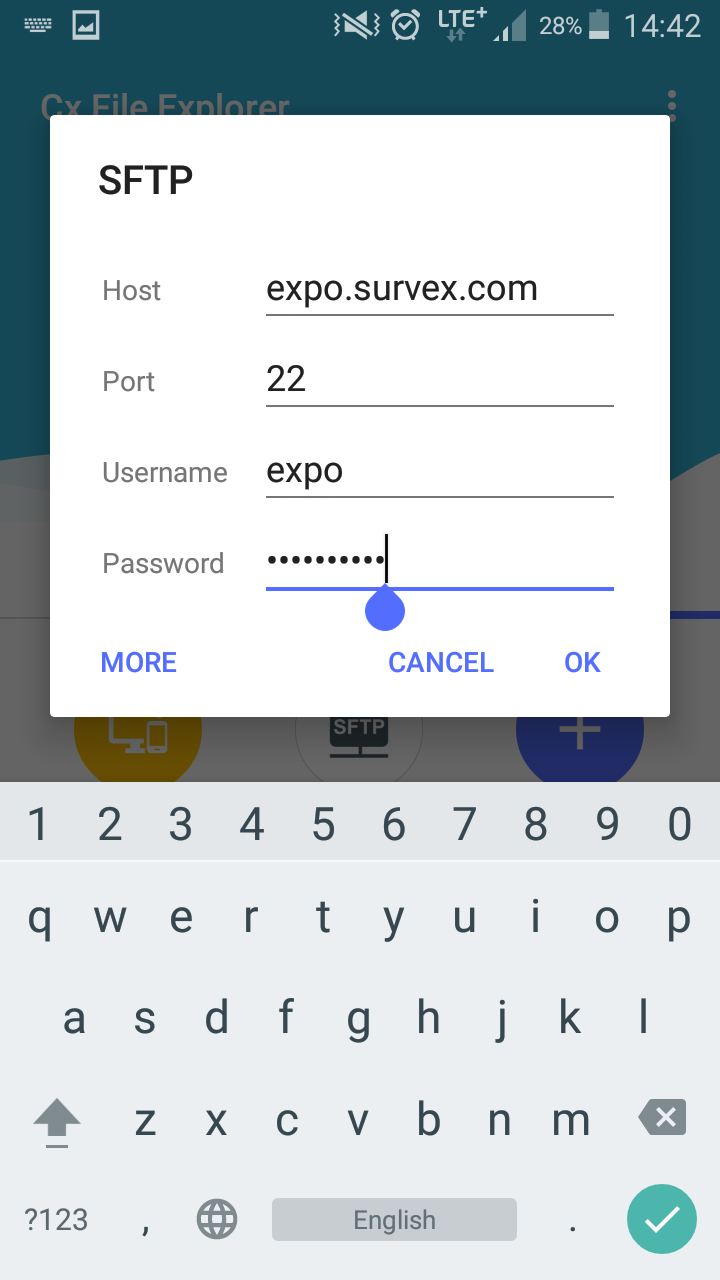Delete a character with backspace key
720x1280 pixels.
(662, 1117)
